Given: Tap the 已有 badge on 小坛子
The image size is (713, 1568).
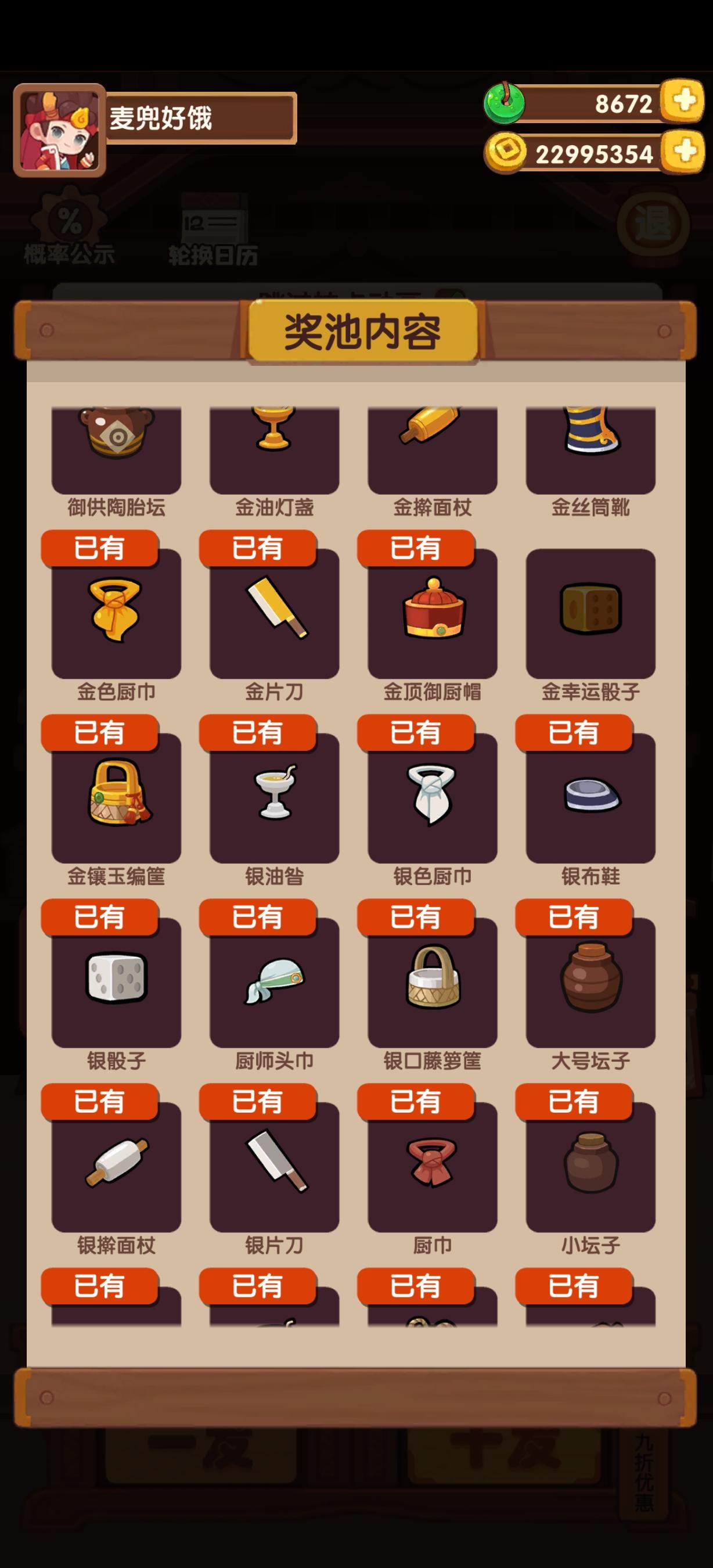Looking at the screenshot, I should pyautogui.click(x=574, y=1103).
